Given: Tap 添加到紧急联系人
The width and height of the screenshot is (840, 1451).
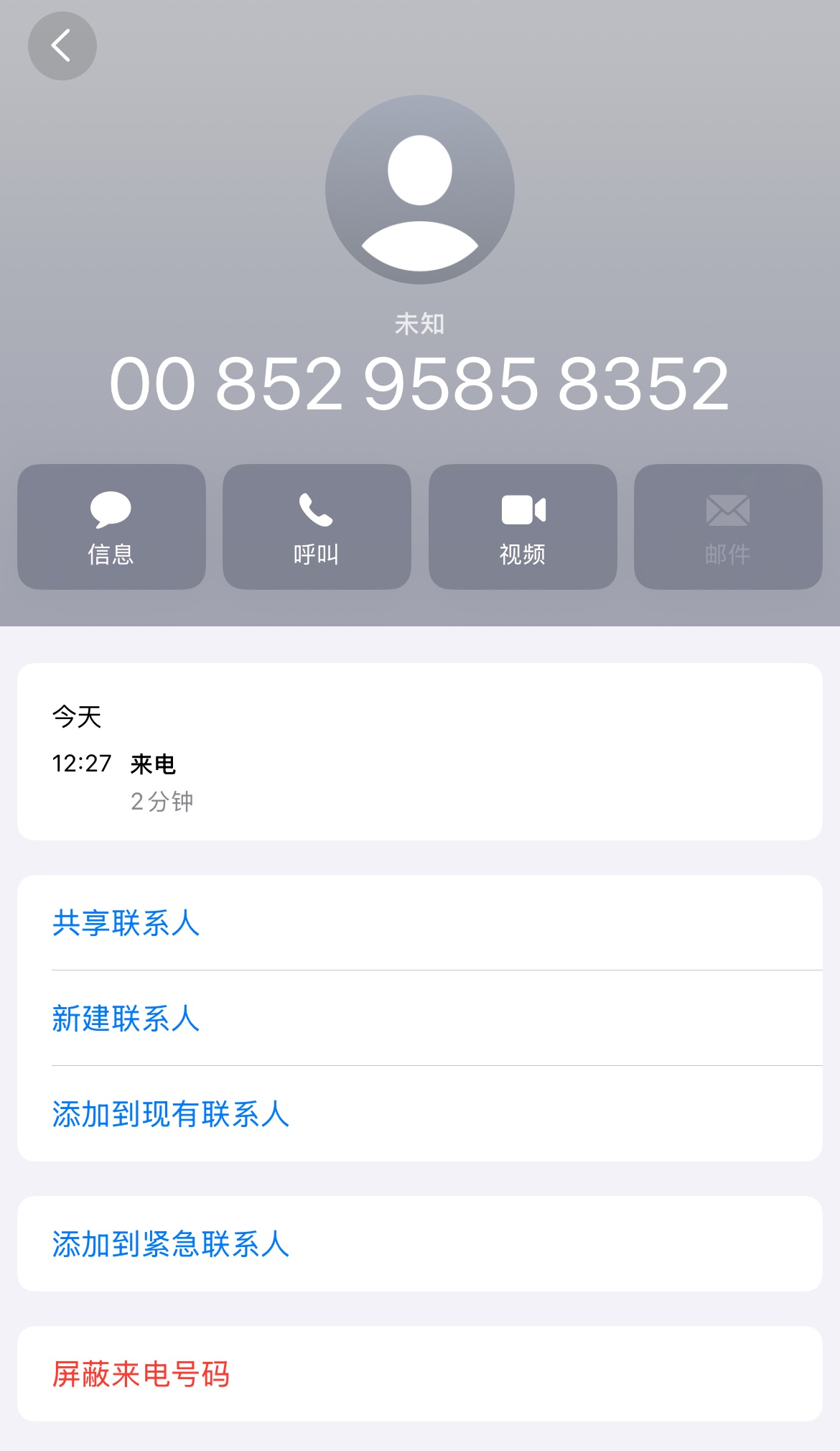Looking at the screenshot, I should (x=171, y=1244).
